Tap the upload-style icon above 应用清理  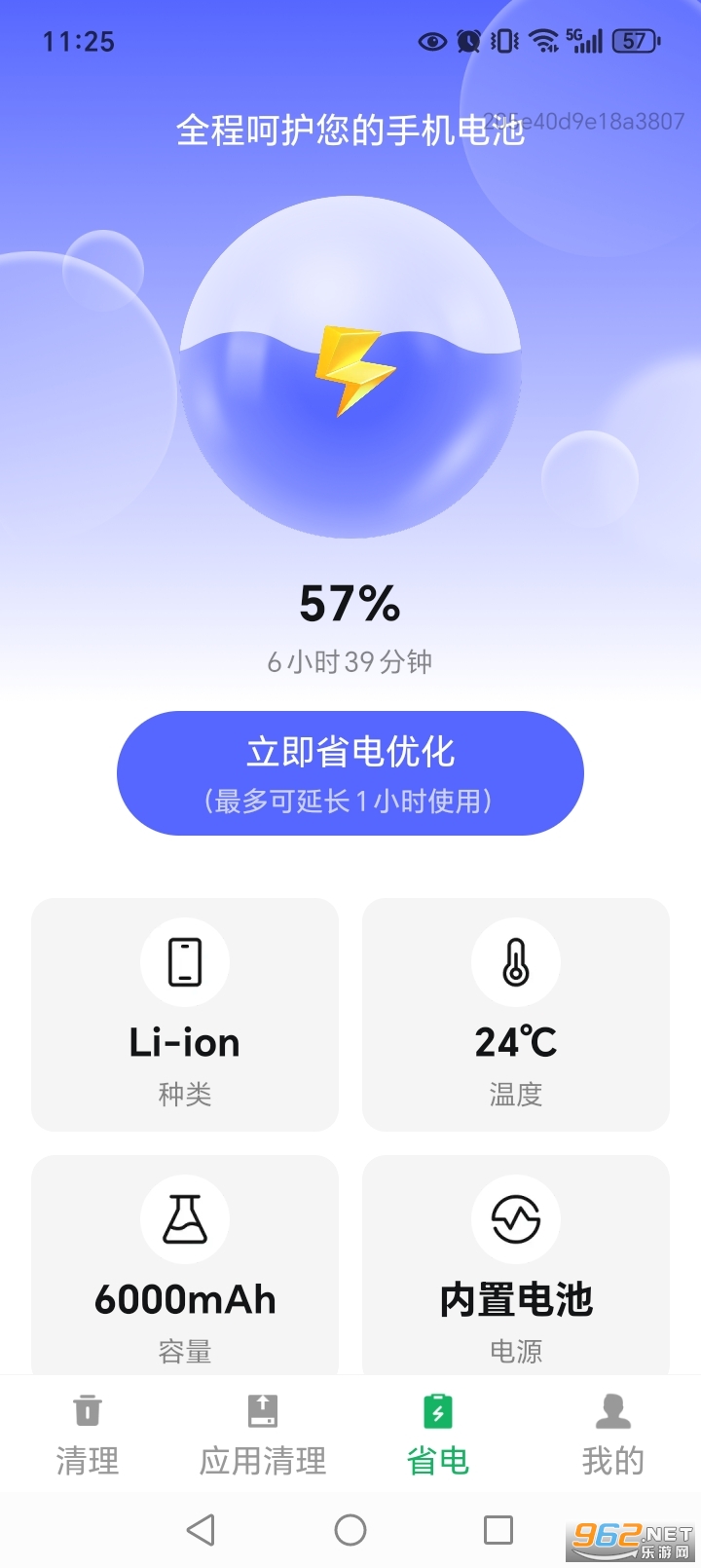[x=262, y=1409]
